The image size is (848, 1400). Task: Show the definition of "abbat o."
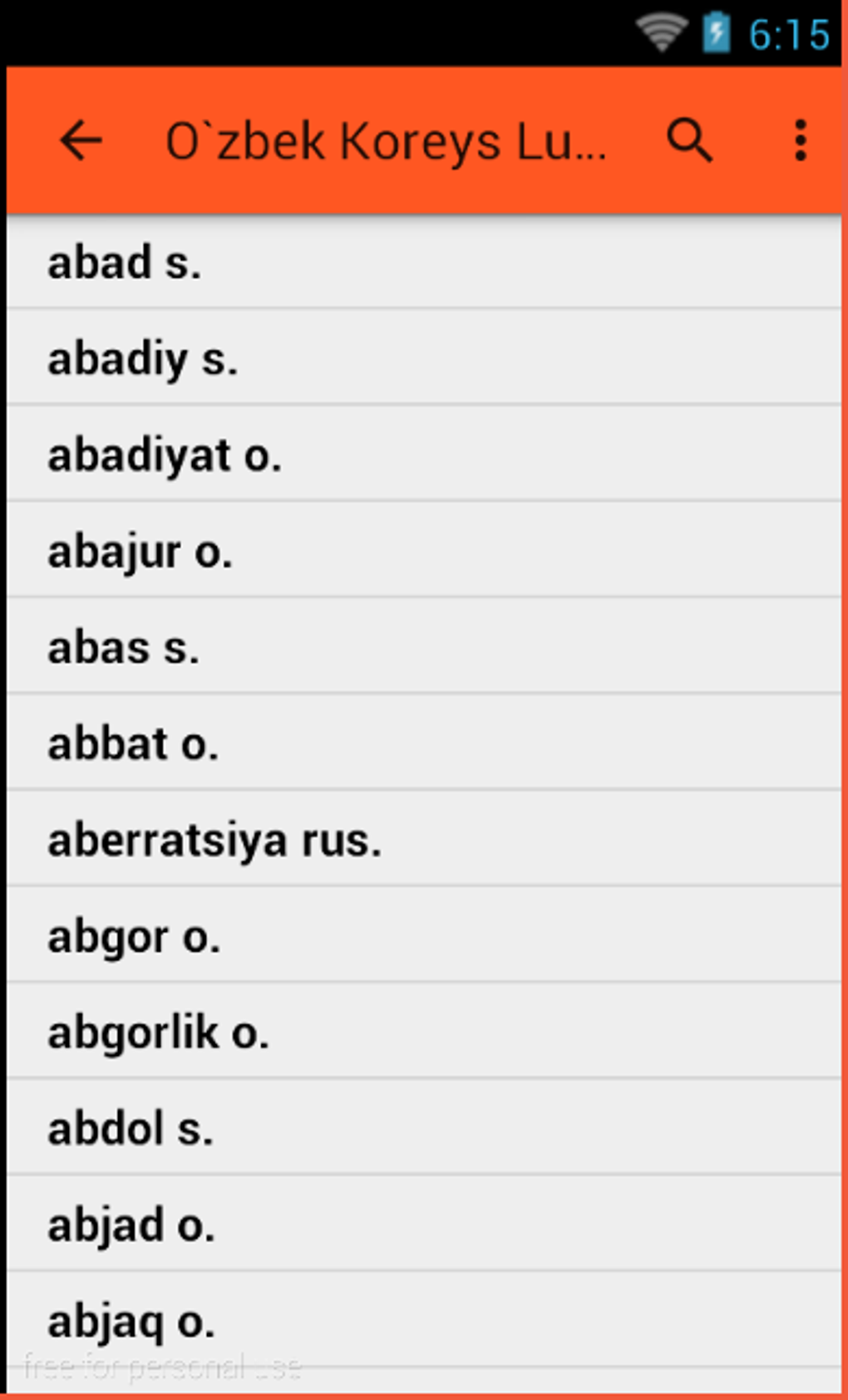[133, 744]
